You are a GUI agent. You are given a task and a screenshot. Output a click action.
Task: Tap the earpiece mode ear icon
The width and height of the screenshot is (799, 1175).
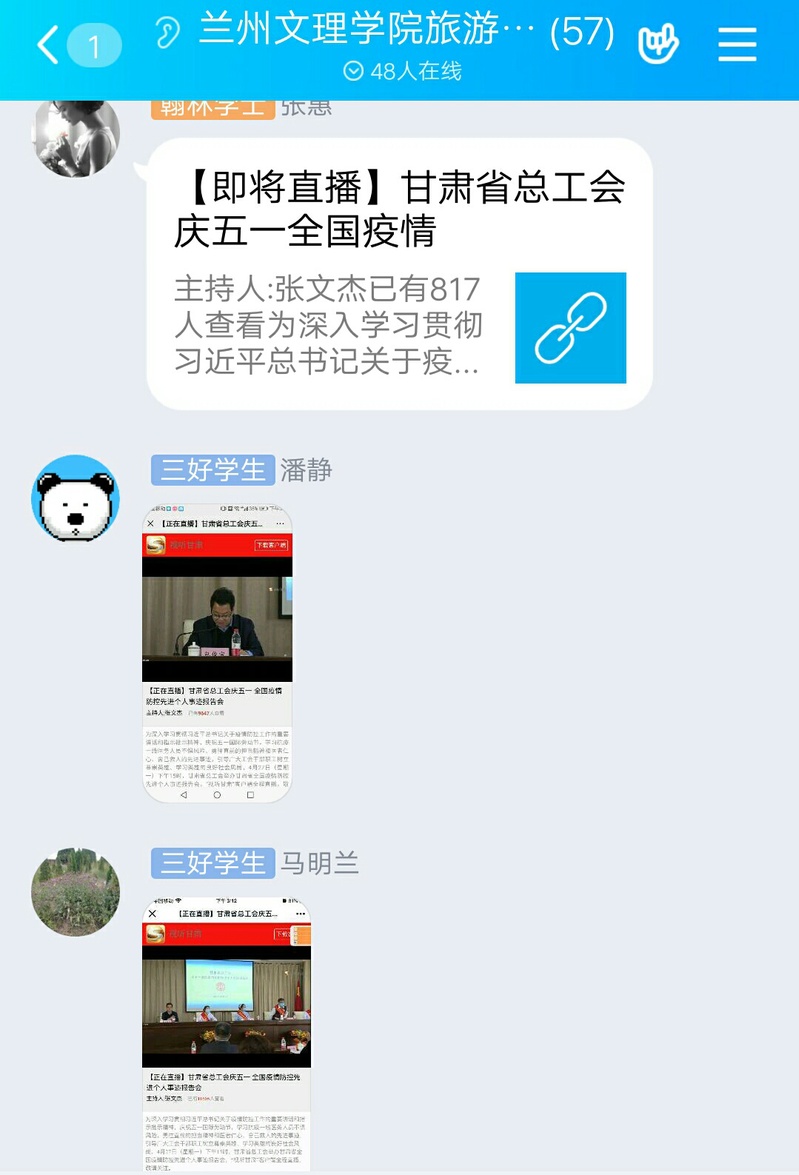click(168, 32)
